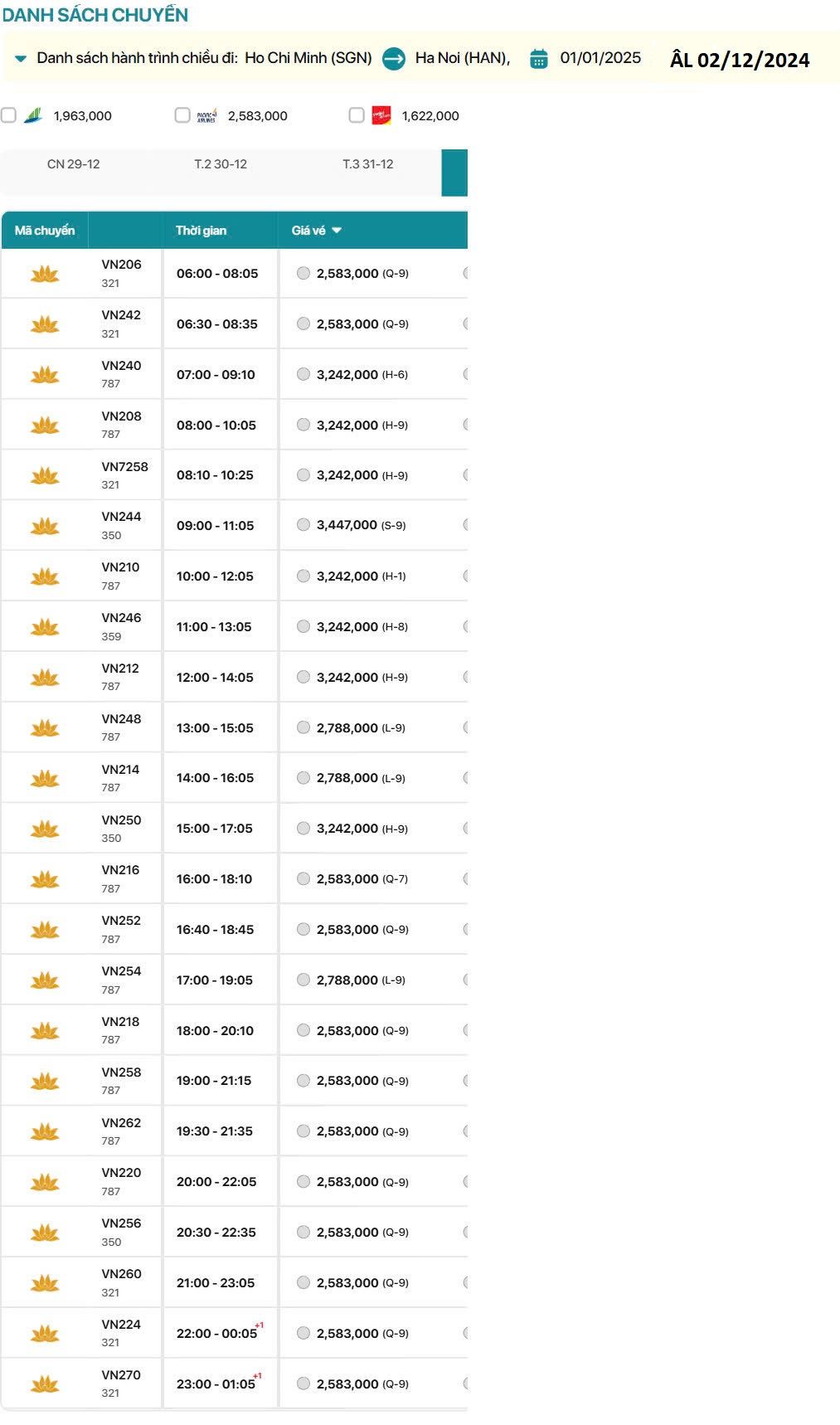
Task: Check the 1,963,000 Bamboo Airways filter
Action: click(9, 115)
